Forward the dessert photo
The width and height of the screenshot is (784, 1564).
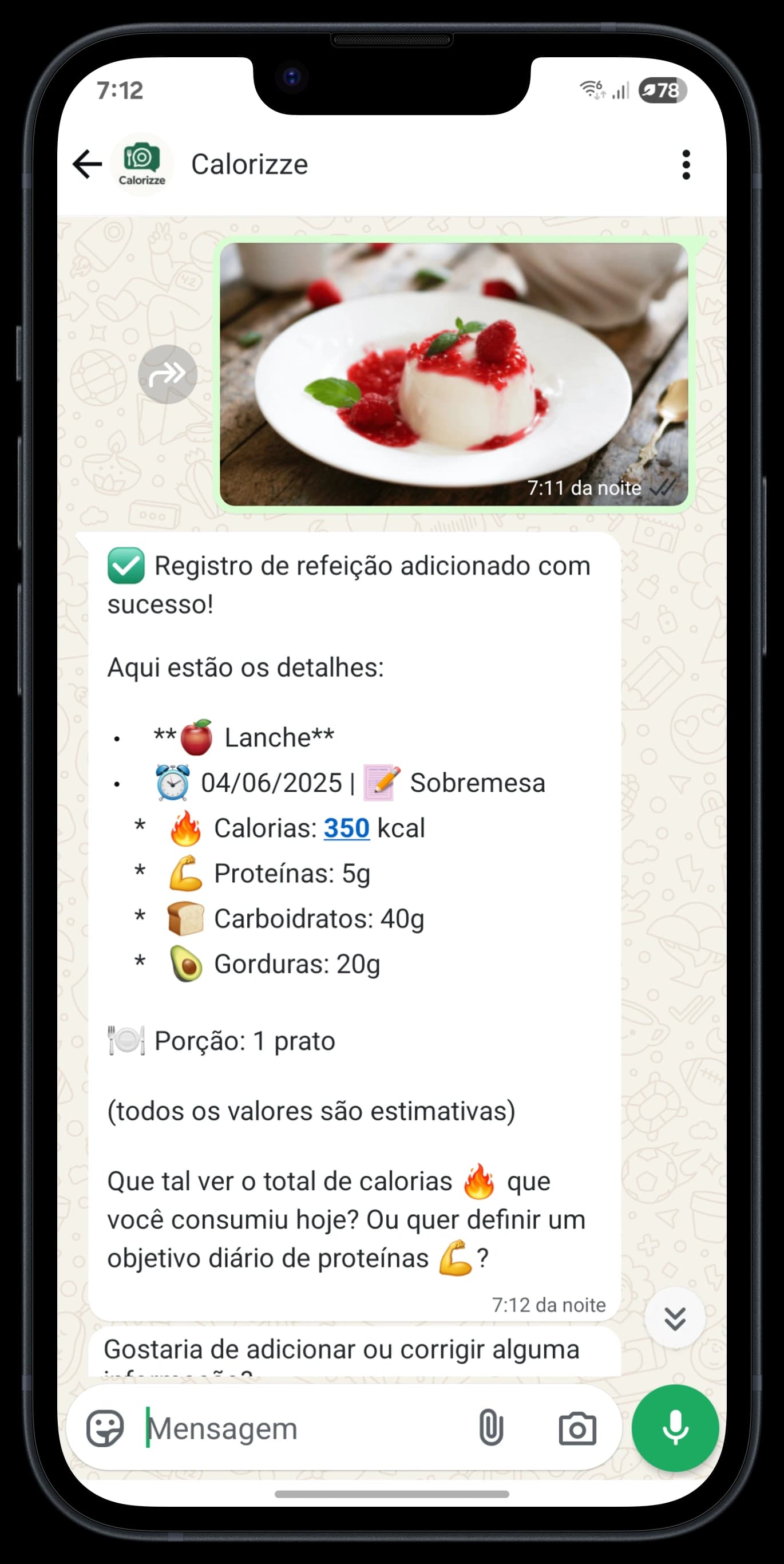pos(168,374)
